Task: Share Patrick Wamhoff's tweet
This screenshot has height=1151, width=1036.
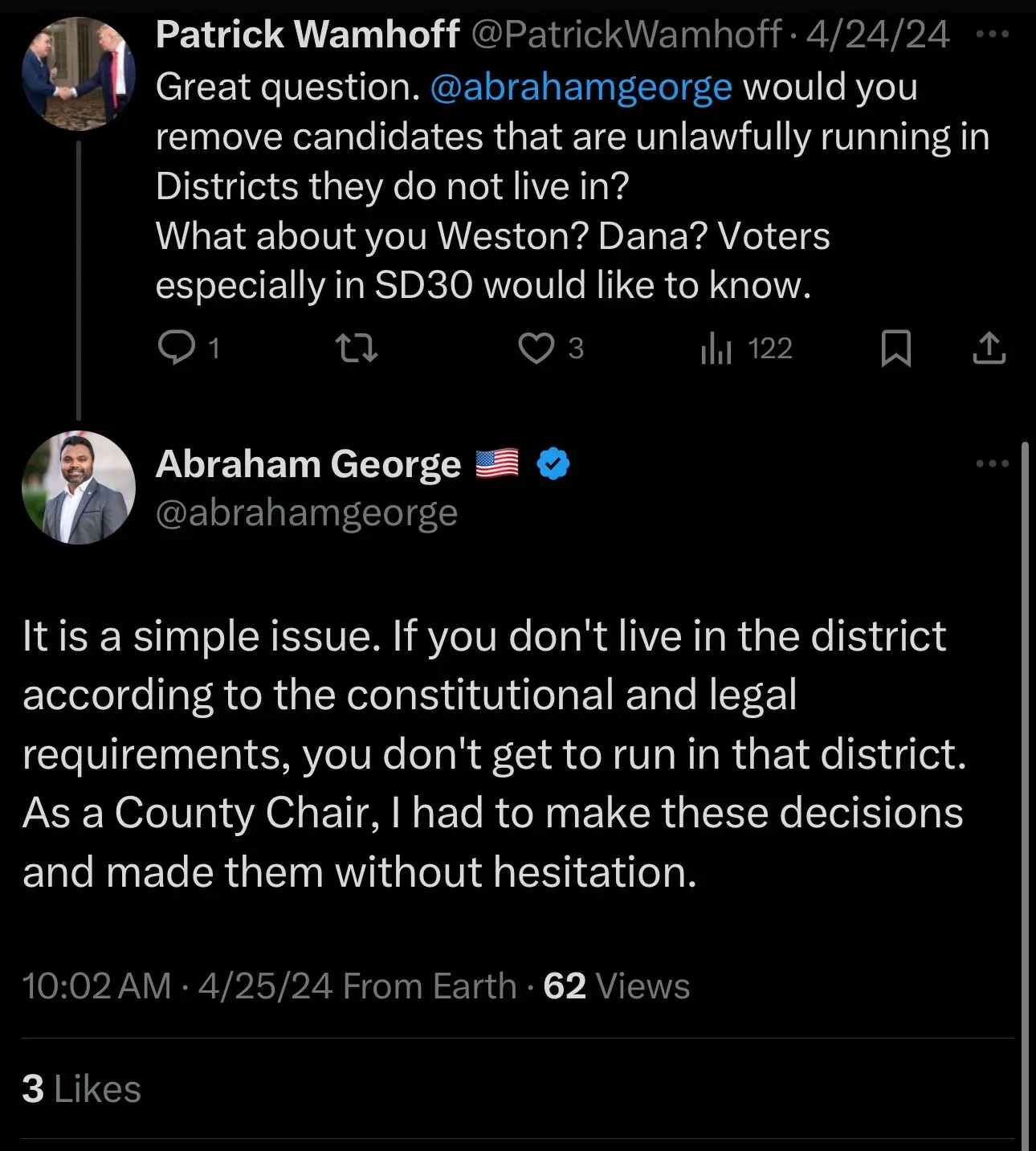Action: [x=989, y=348]
